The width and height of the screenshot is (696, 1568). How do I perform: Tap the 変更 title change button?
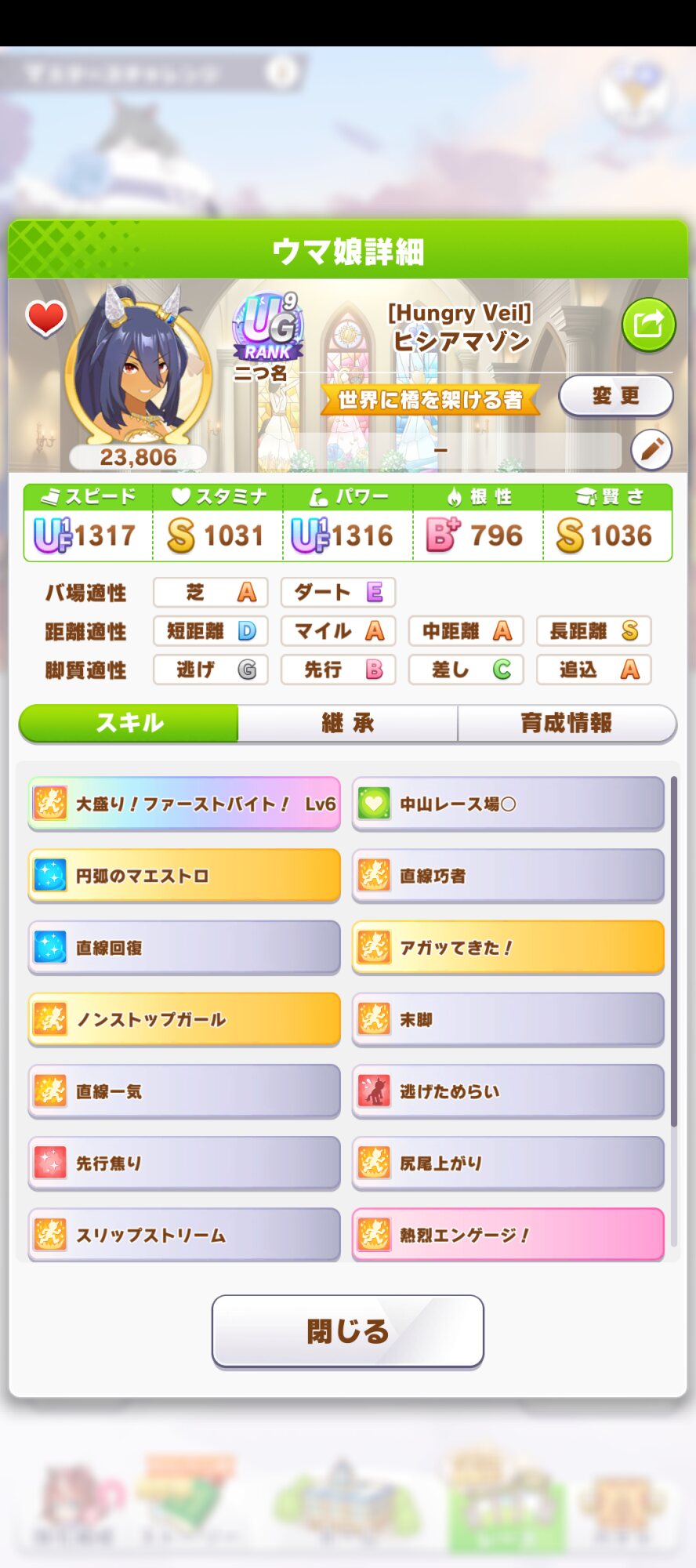tap(615, 396)
